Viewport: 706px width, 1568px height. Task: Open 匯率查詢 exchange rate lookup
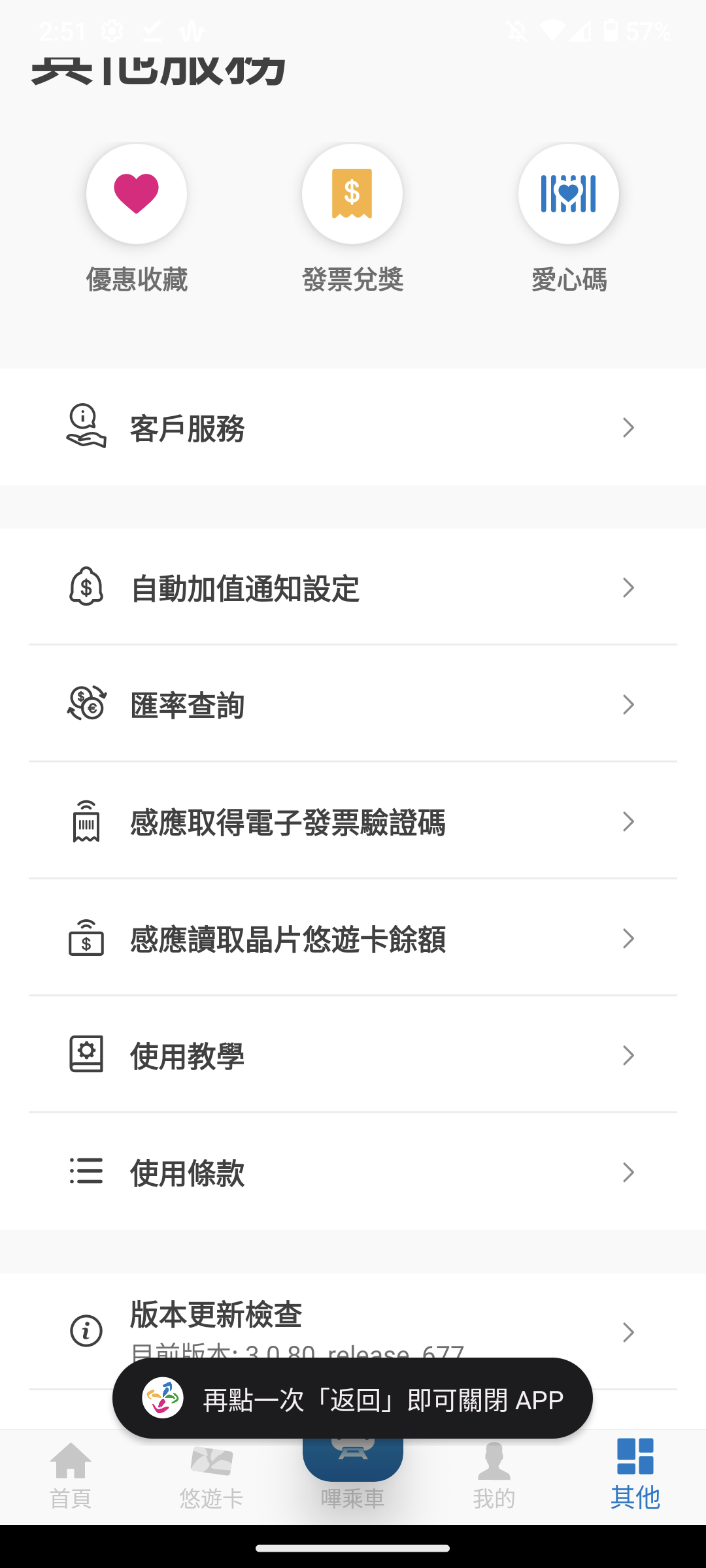coord(353,704)
